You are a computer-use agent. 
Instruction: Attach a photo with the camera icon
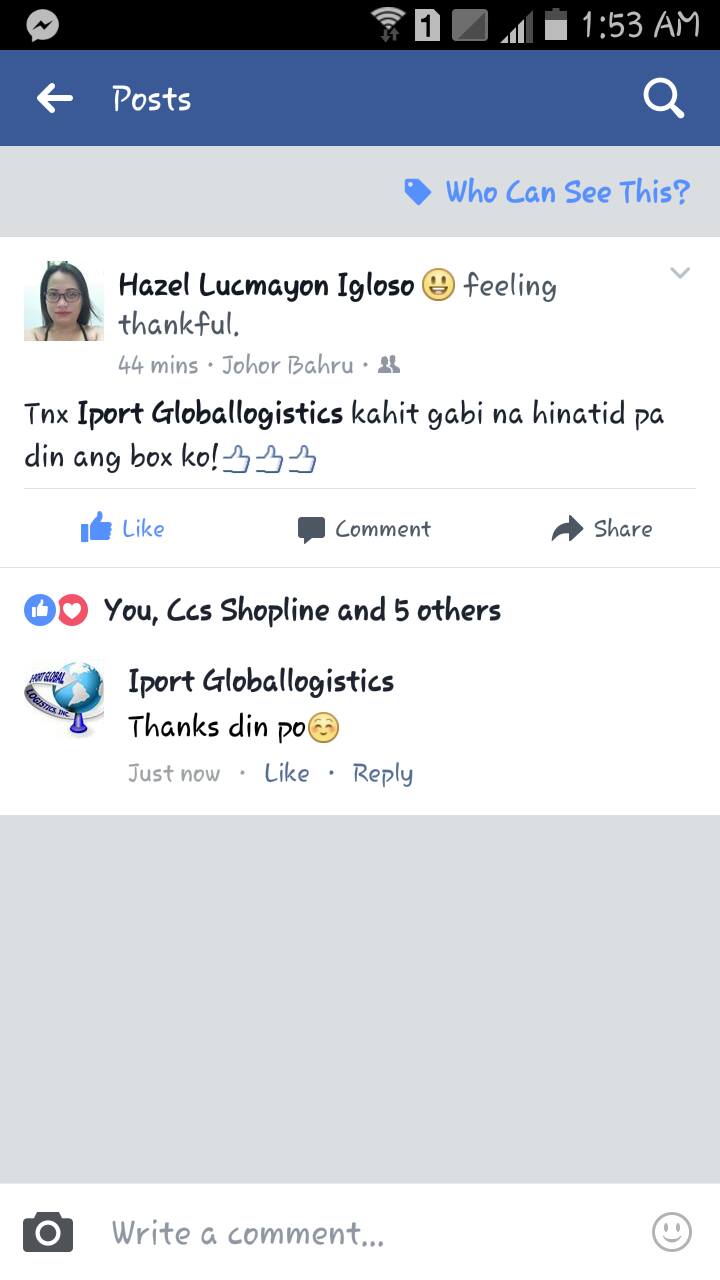point(48,1232)
